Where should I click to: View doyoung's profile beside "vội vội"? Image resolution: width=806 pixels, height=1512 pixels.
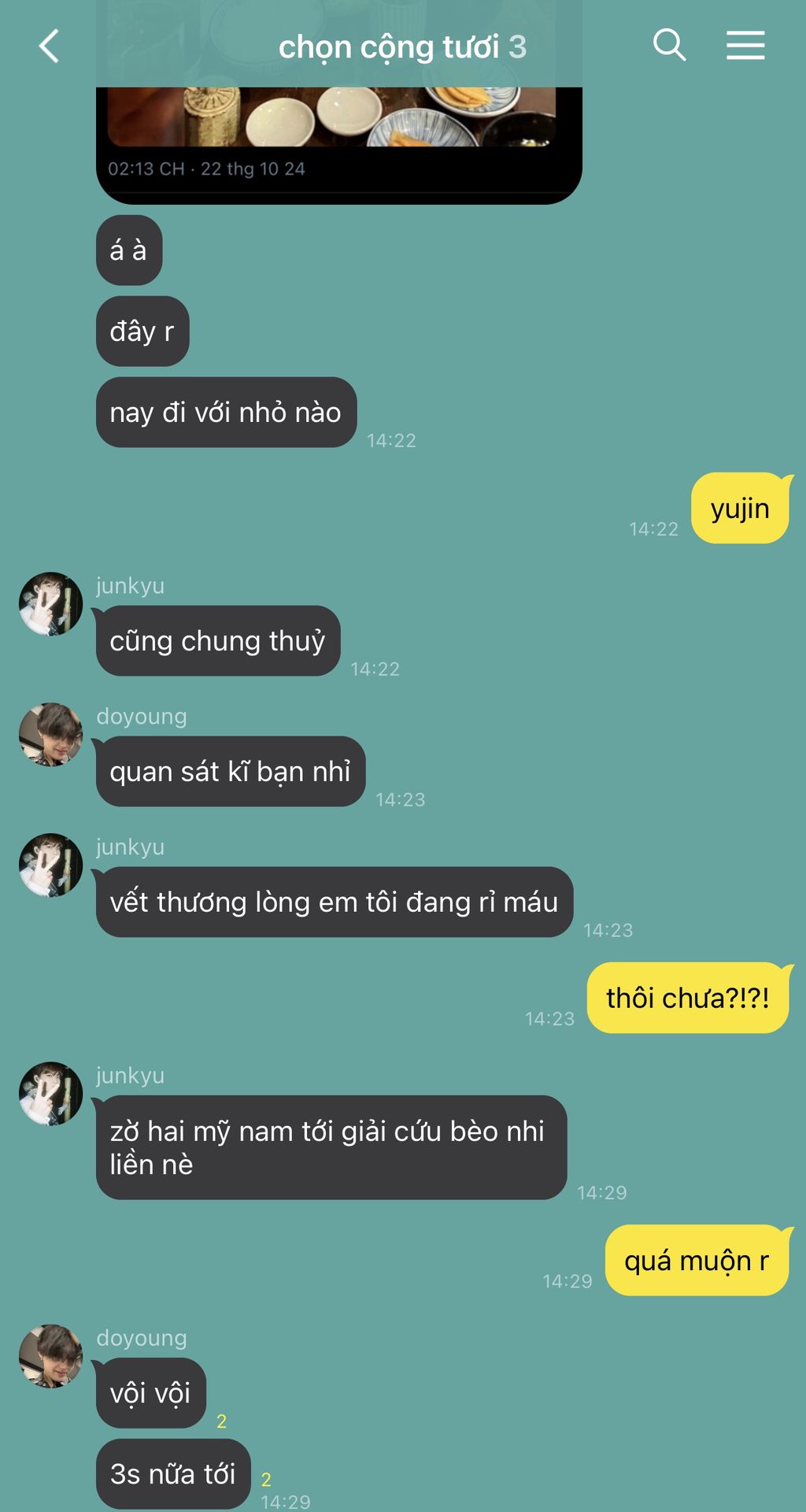pos(50,1356)
